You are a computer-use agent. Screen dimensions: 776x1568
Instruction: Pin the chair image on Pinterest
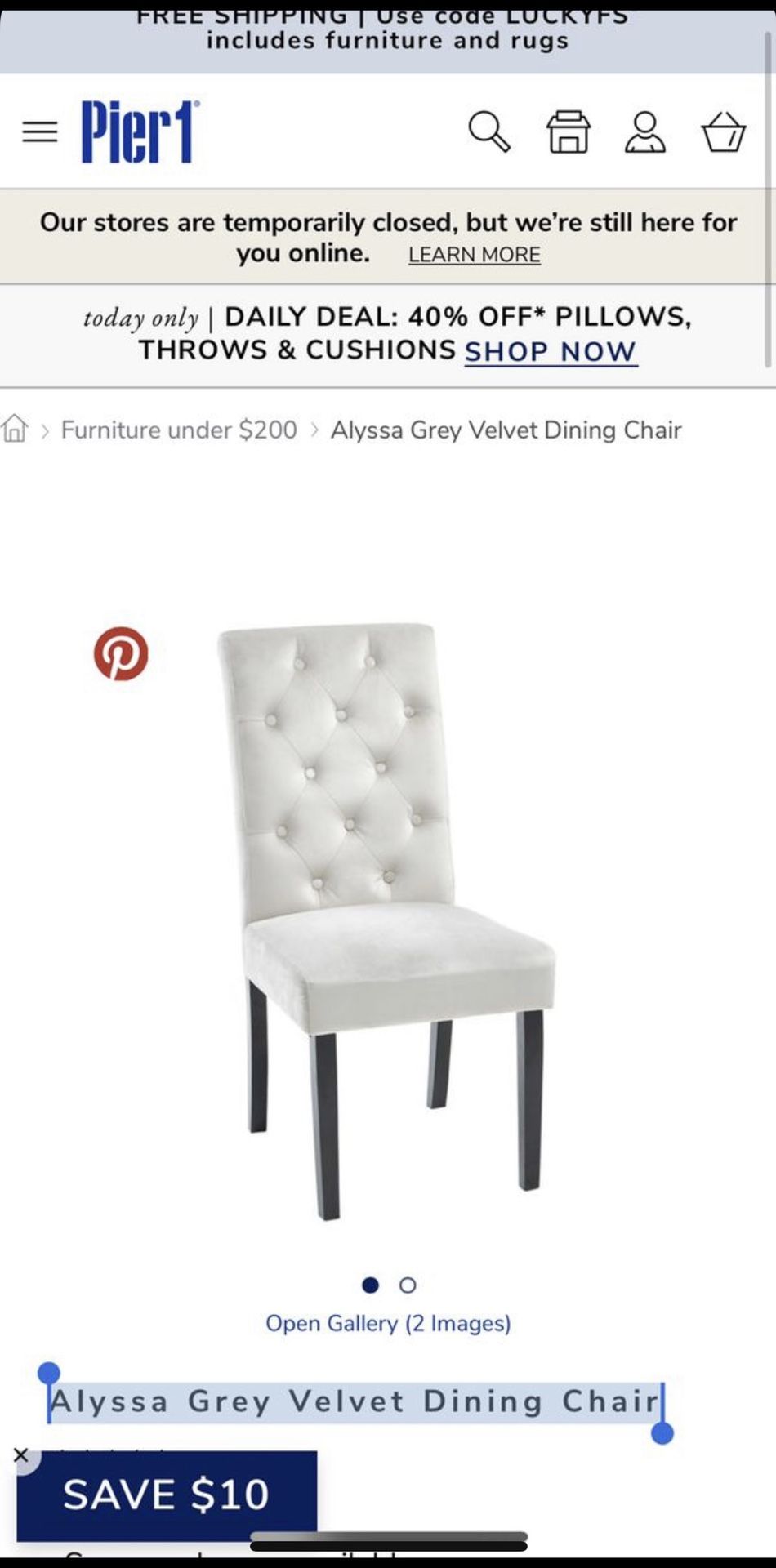click(x=121, y=654)
